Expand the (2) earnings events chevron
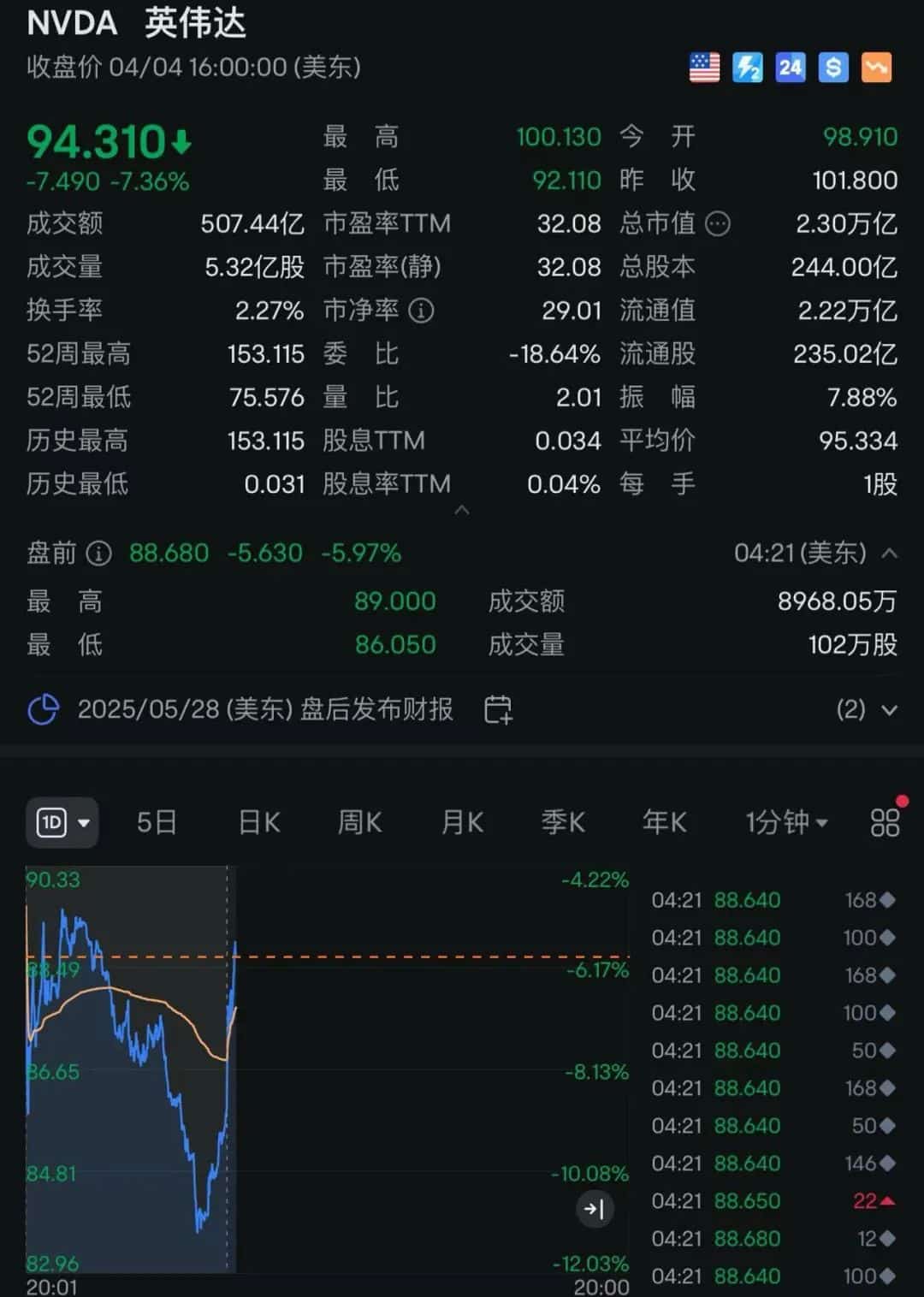Screen dimensions: 924x1297 tap(891, 710)
